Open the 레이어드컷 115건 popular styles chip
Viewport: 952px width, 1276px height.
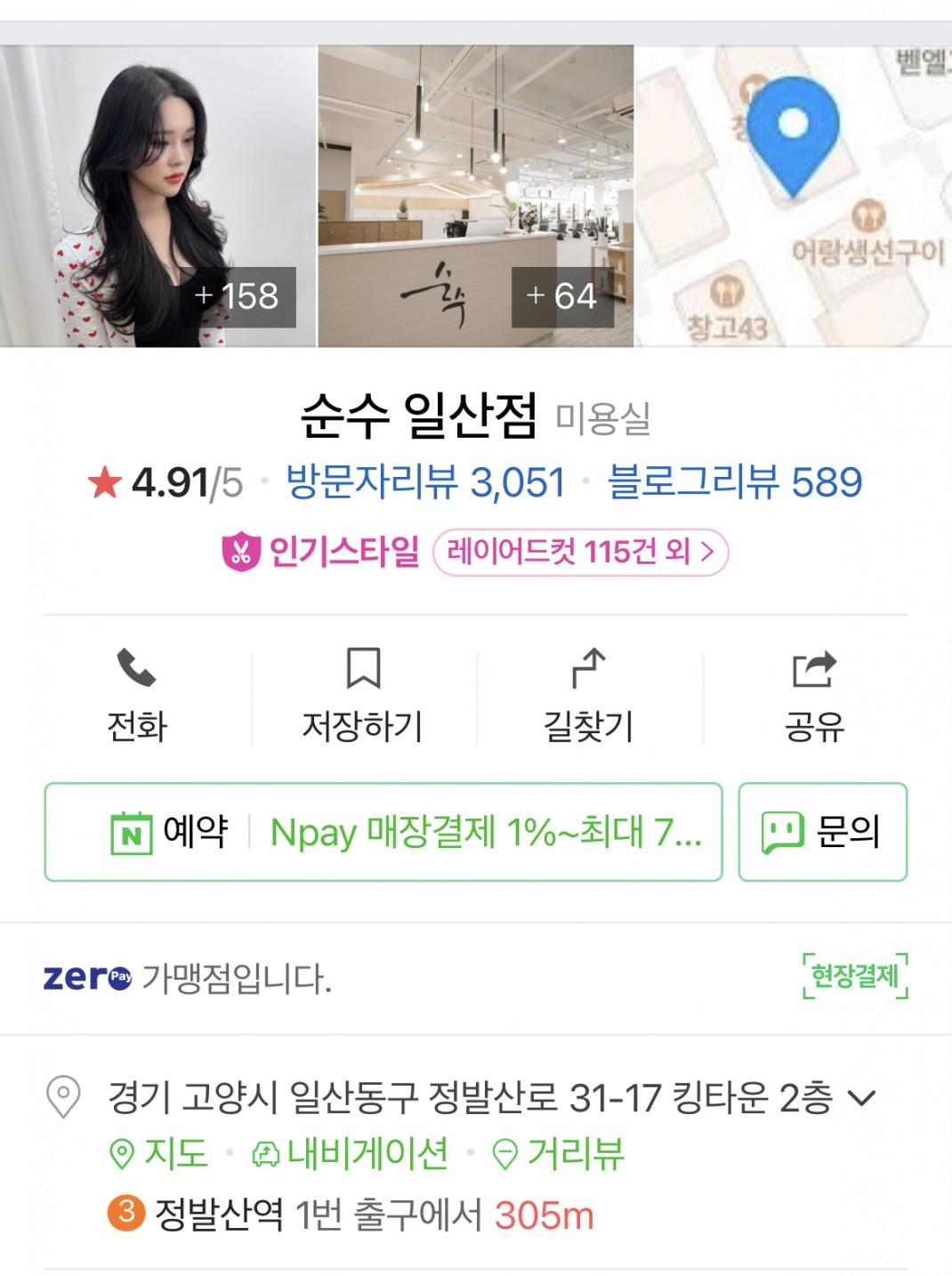(x=580, y=553)
